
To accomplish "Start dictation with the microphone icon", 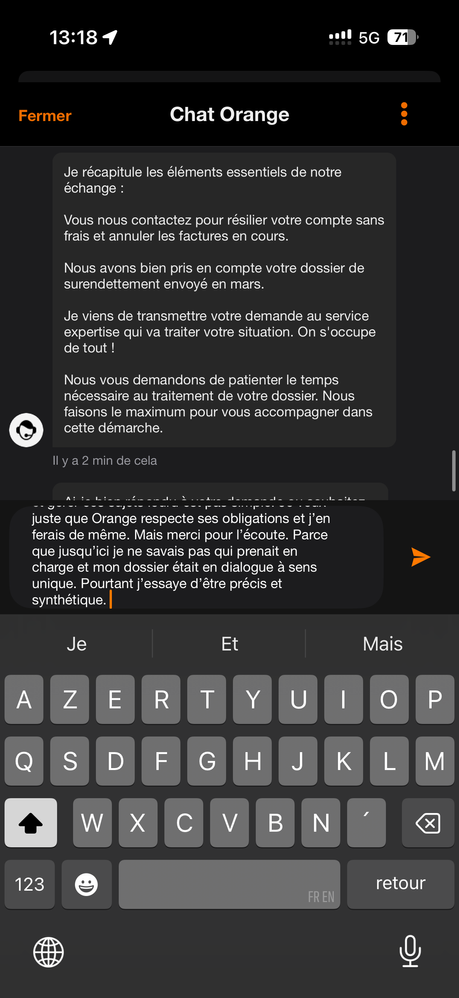I will (409, 952).
